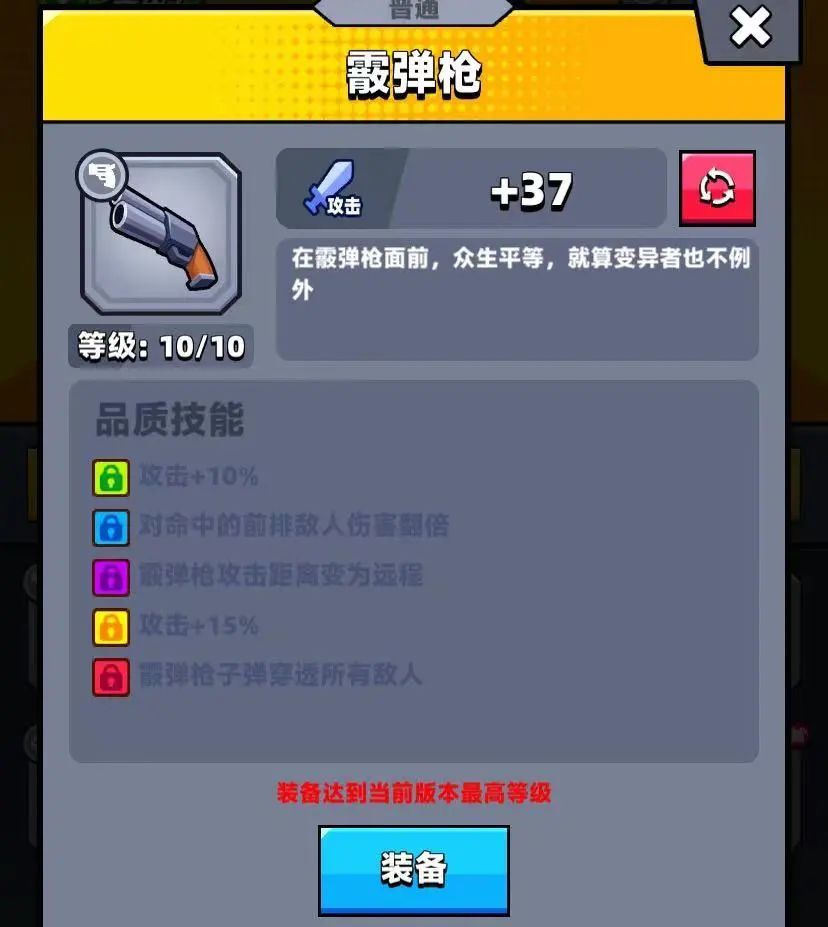Tap the yellow lock icon beside 攻击+15%
Viewport: 828px width, 927px height.
pyautogui.click(x=110, y=626)
